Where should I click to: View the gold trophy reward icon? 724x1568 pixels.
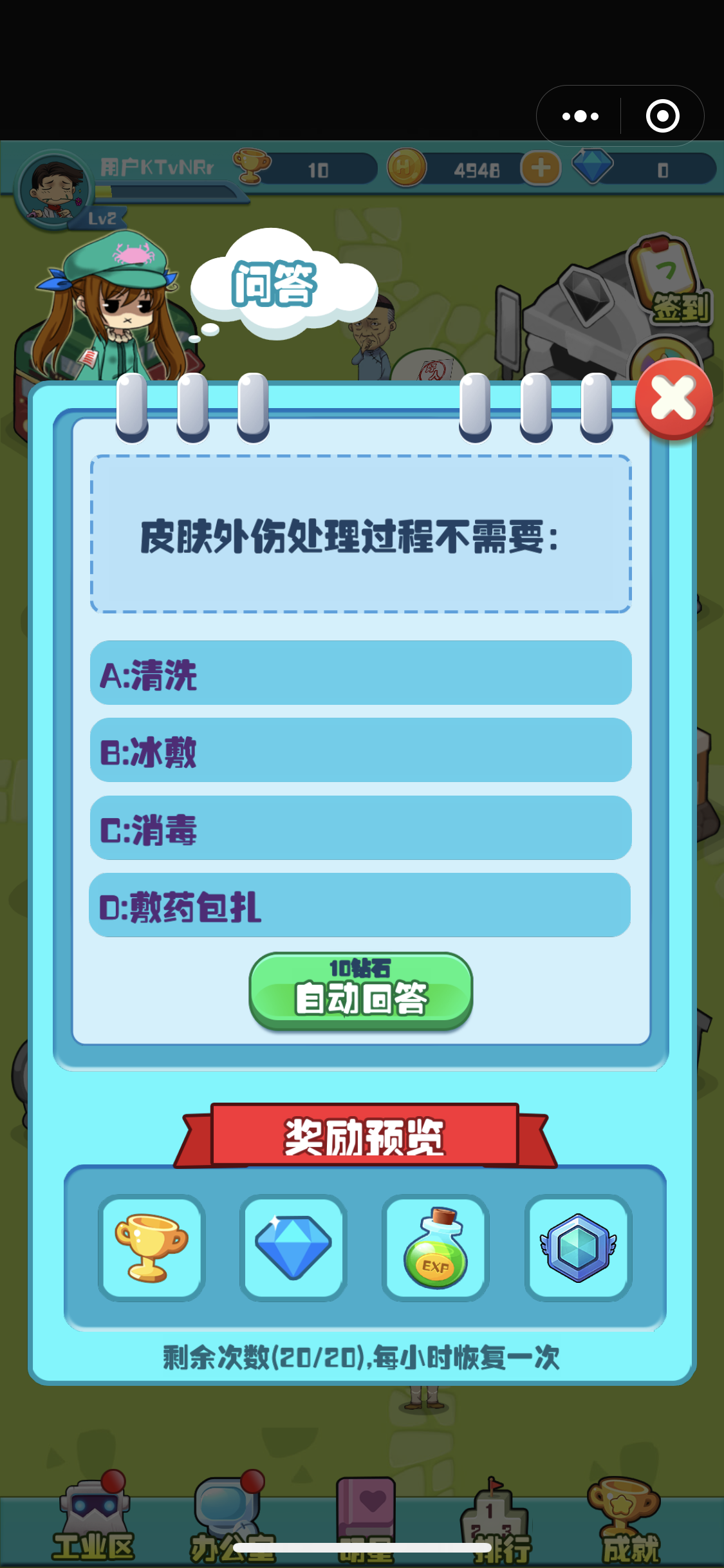pos(152,1247)
